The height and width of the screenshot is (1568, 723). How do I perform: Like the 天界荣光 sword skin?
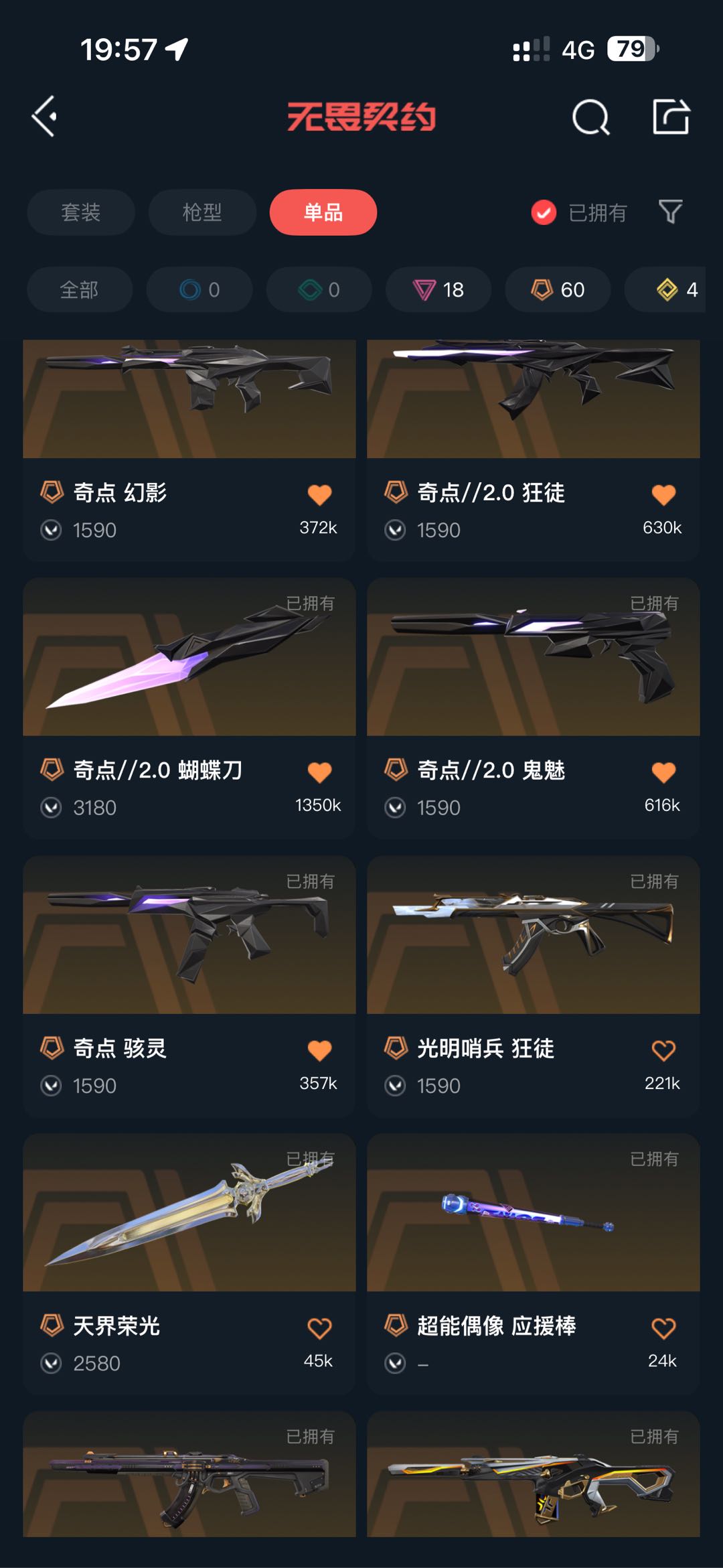coord(319,1328)
